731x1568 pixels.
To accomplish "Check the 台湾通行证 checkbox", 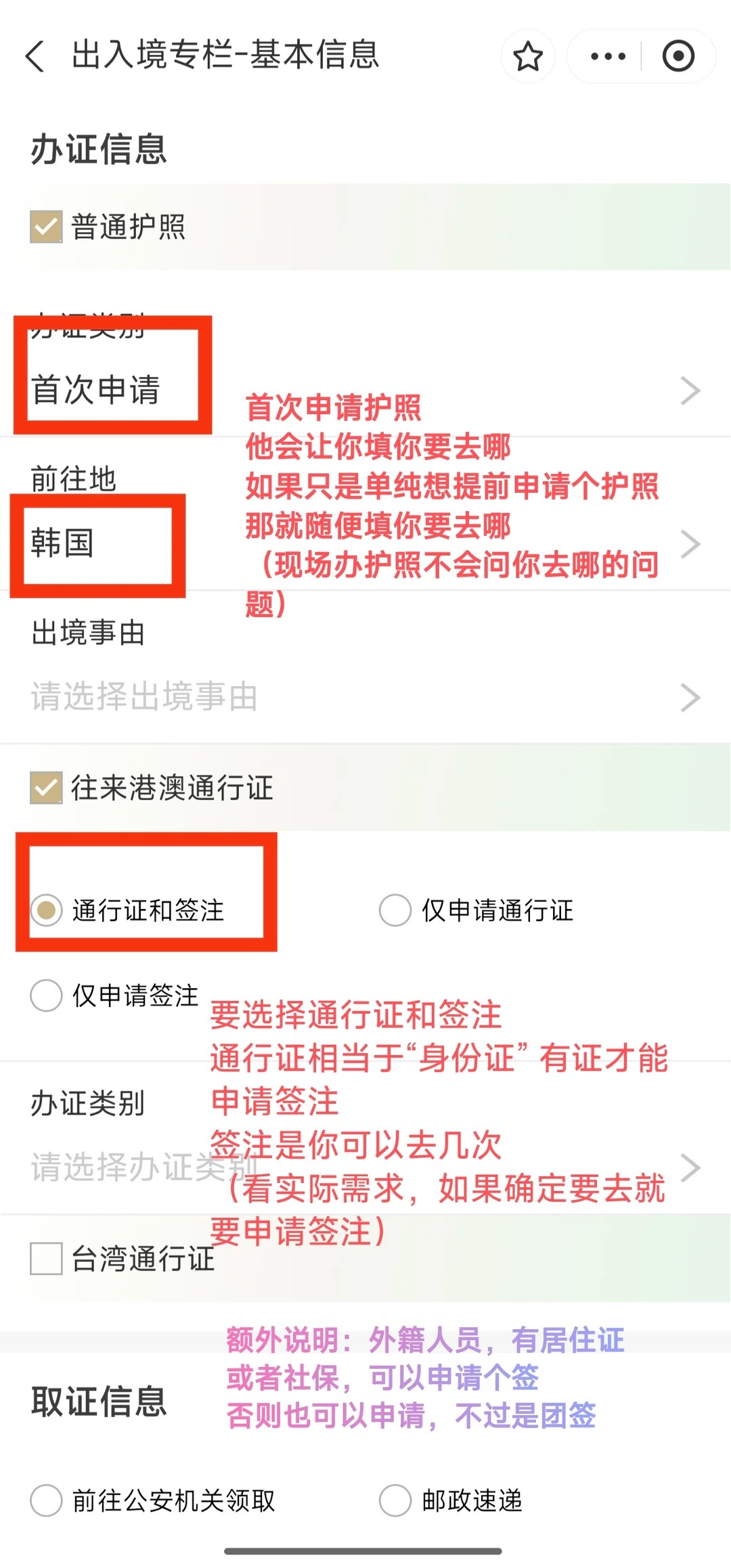I will [x=46, y=1259].
